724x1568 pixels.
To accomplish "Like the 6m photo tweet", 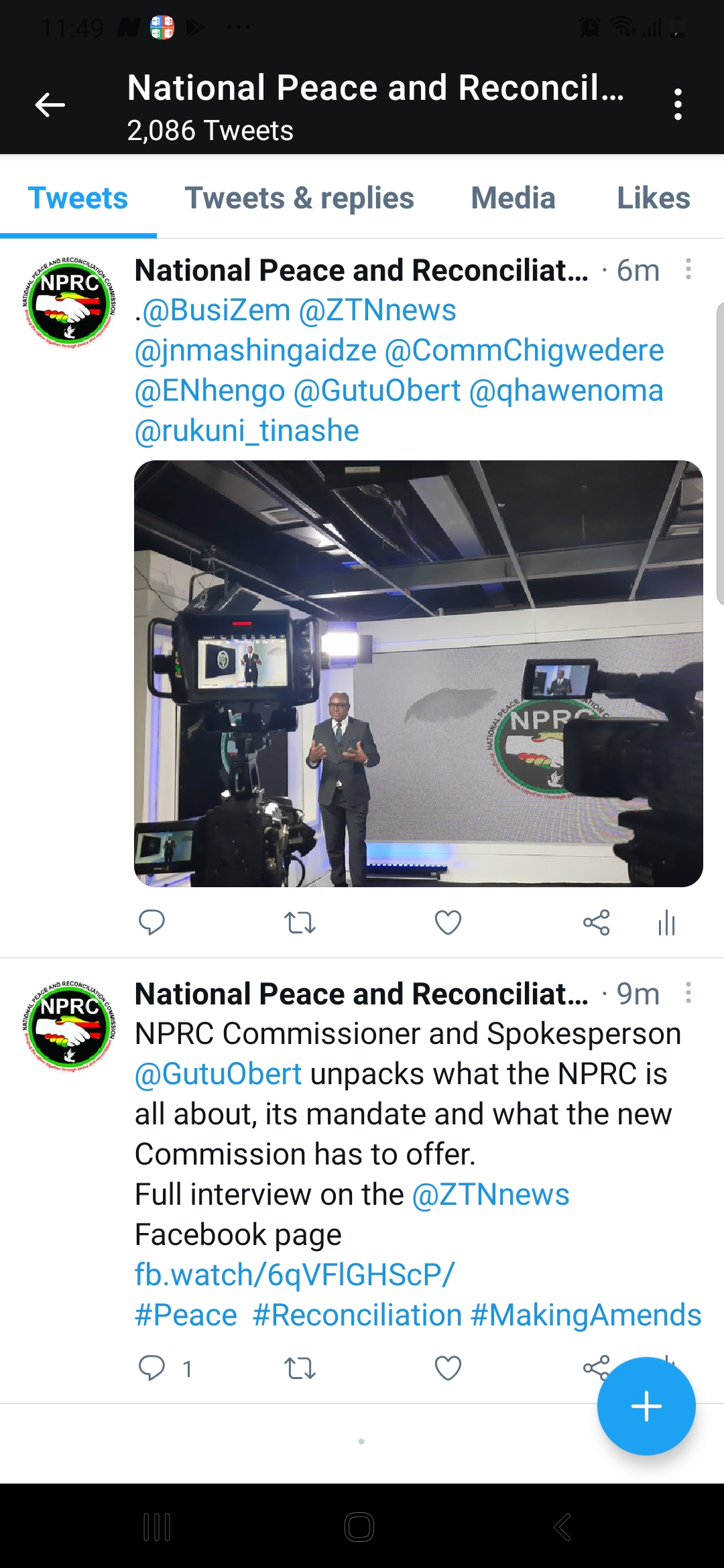I will click(448, 923).
